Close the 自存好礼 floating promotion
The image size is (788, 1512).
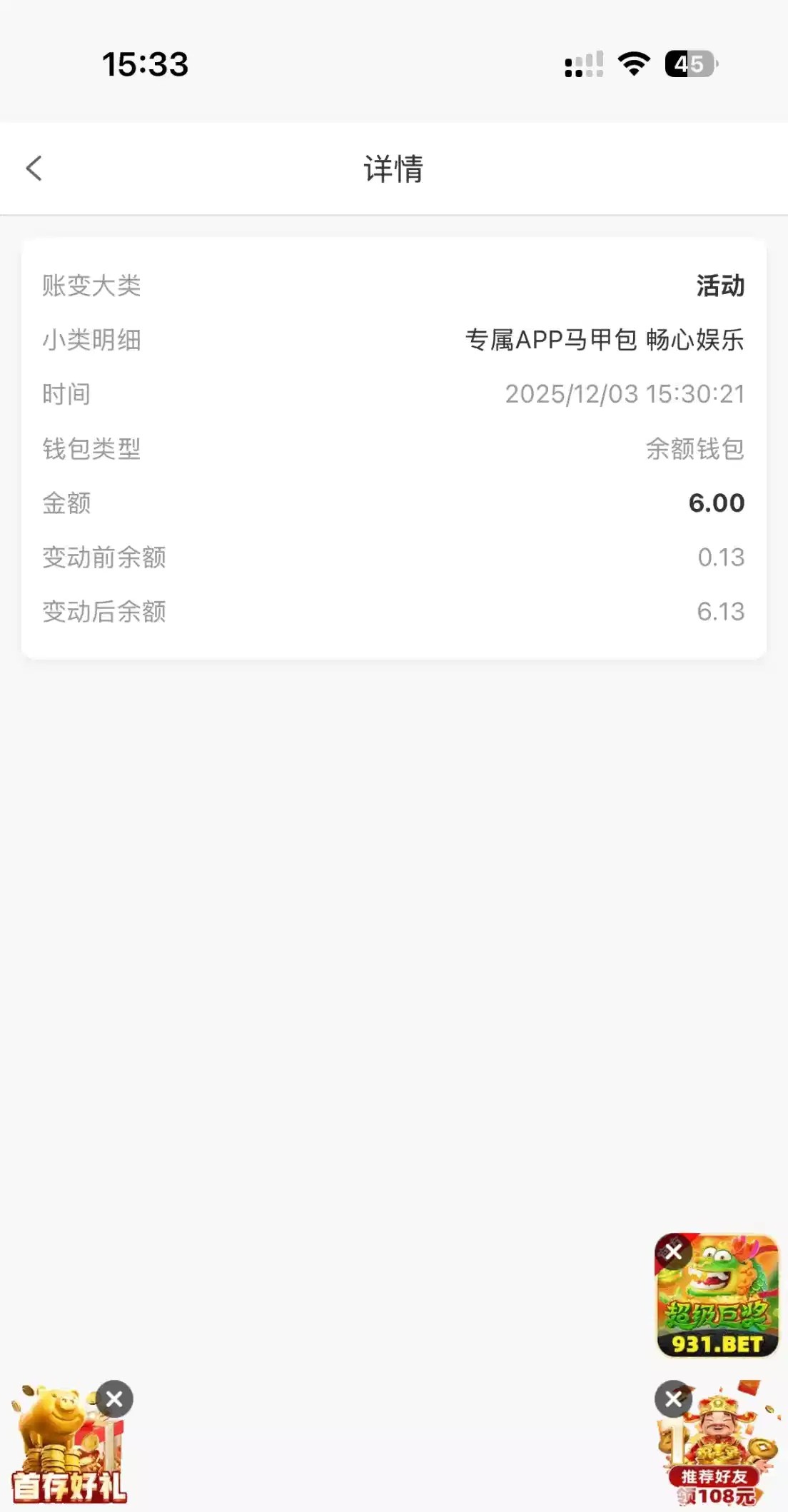pyautogui.click(x=115, y=1399)
